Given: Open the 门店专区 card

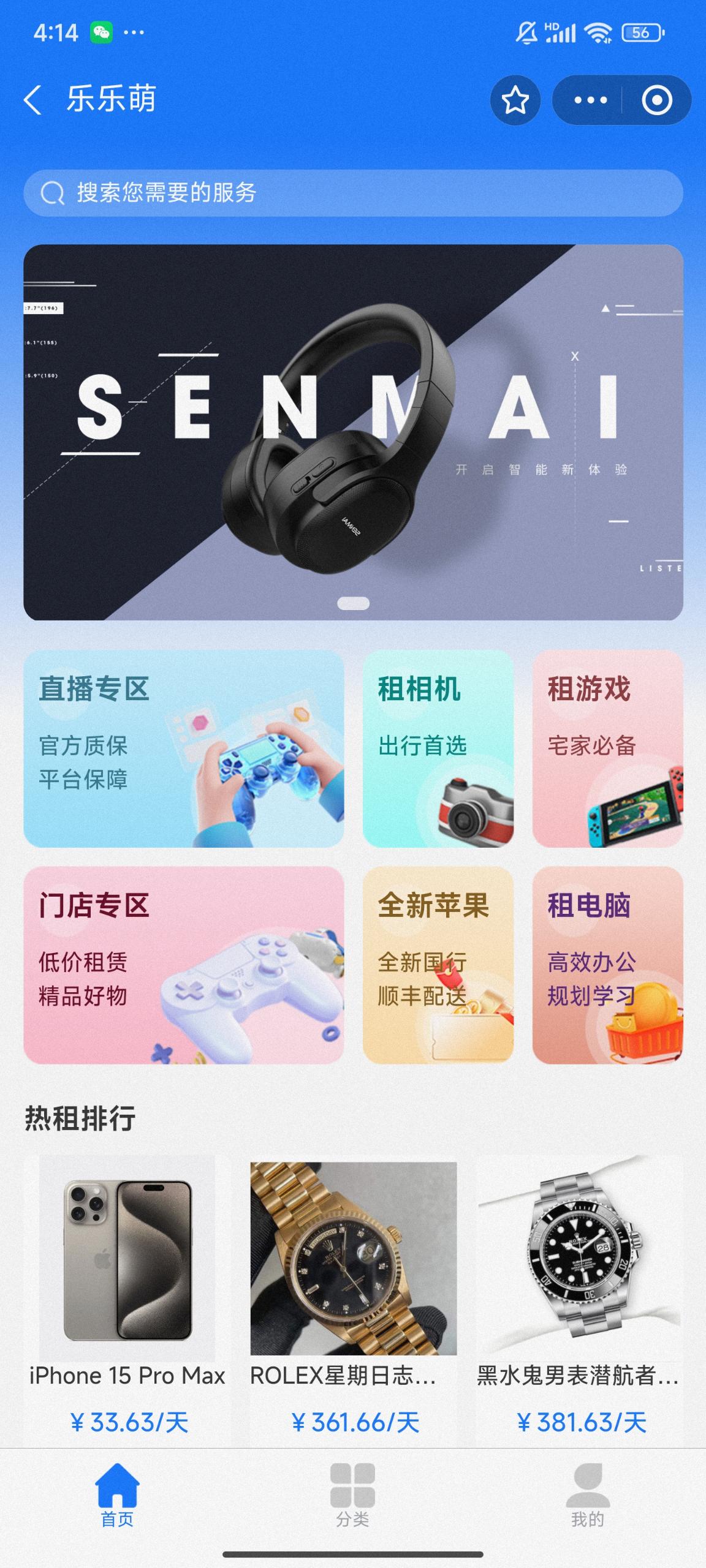Looking at the screenshot, I should 183,965.
